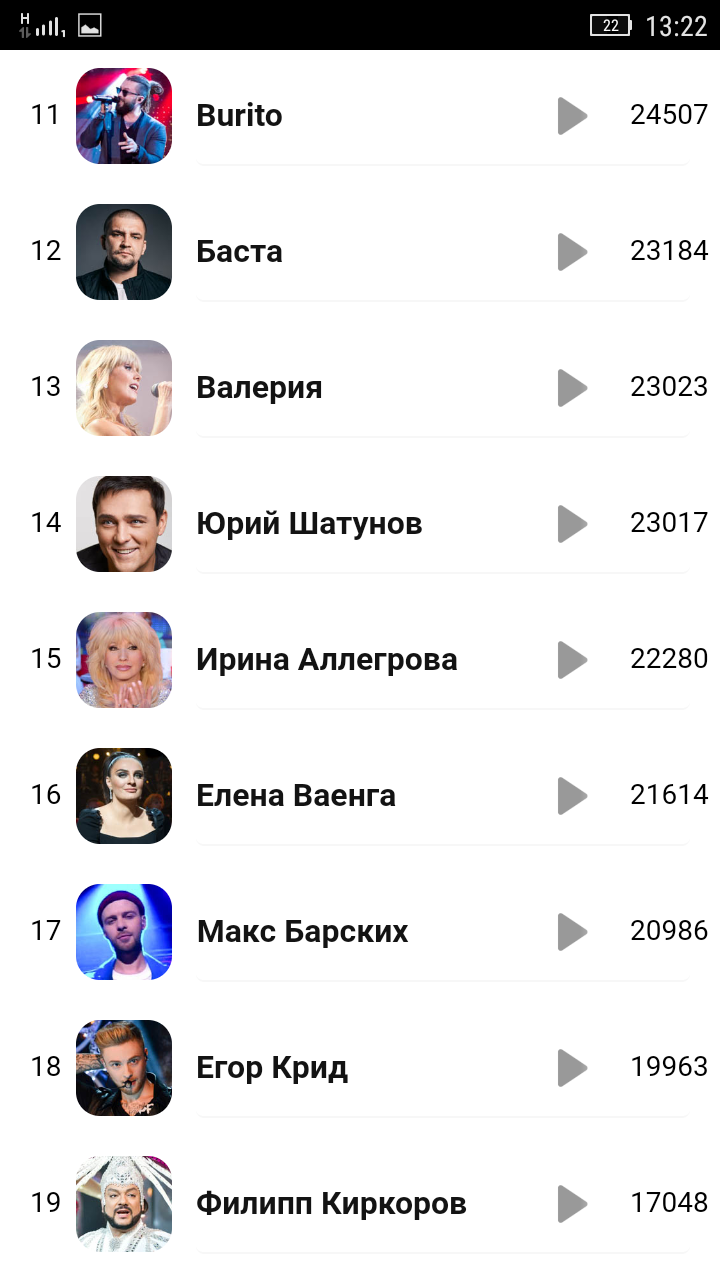Play music by Макс Барских
This screenshot has height=1280, width=720.
572,932
